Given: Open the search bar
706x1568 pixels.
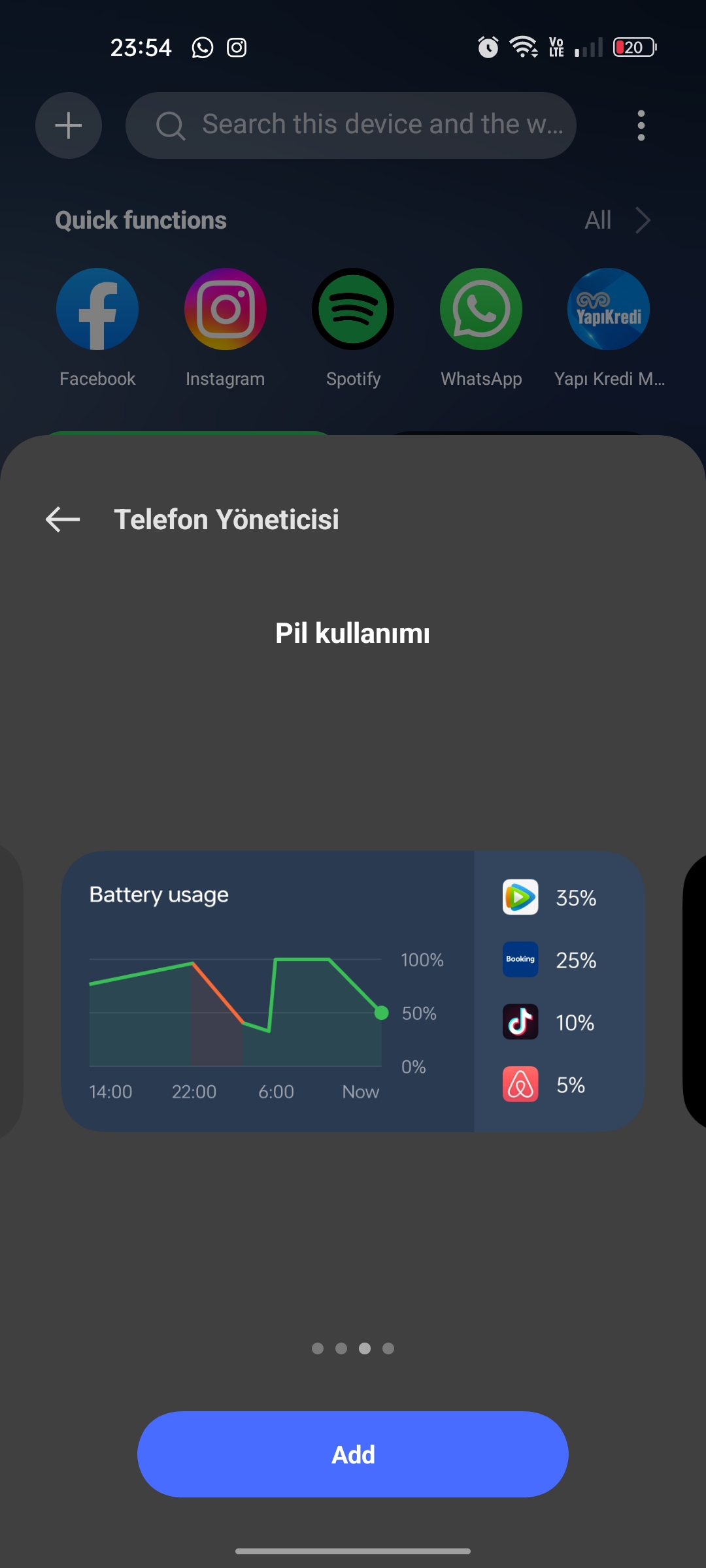Looking at the screenshot, I should pos(351,125).
